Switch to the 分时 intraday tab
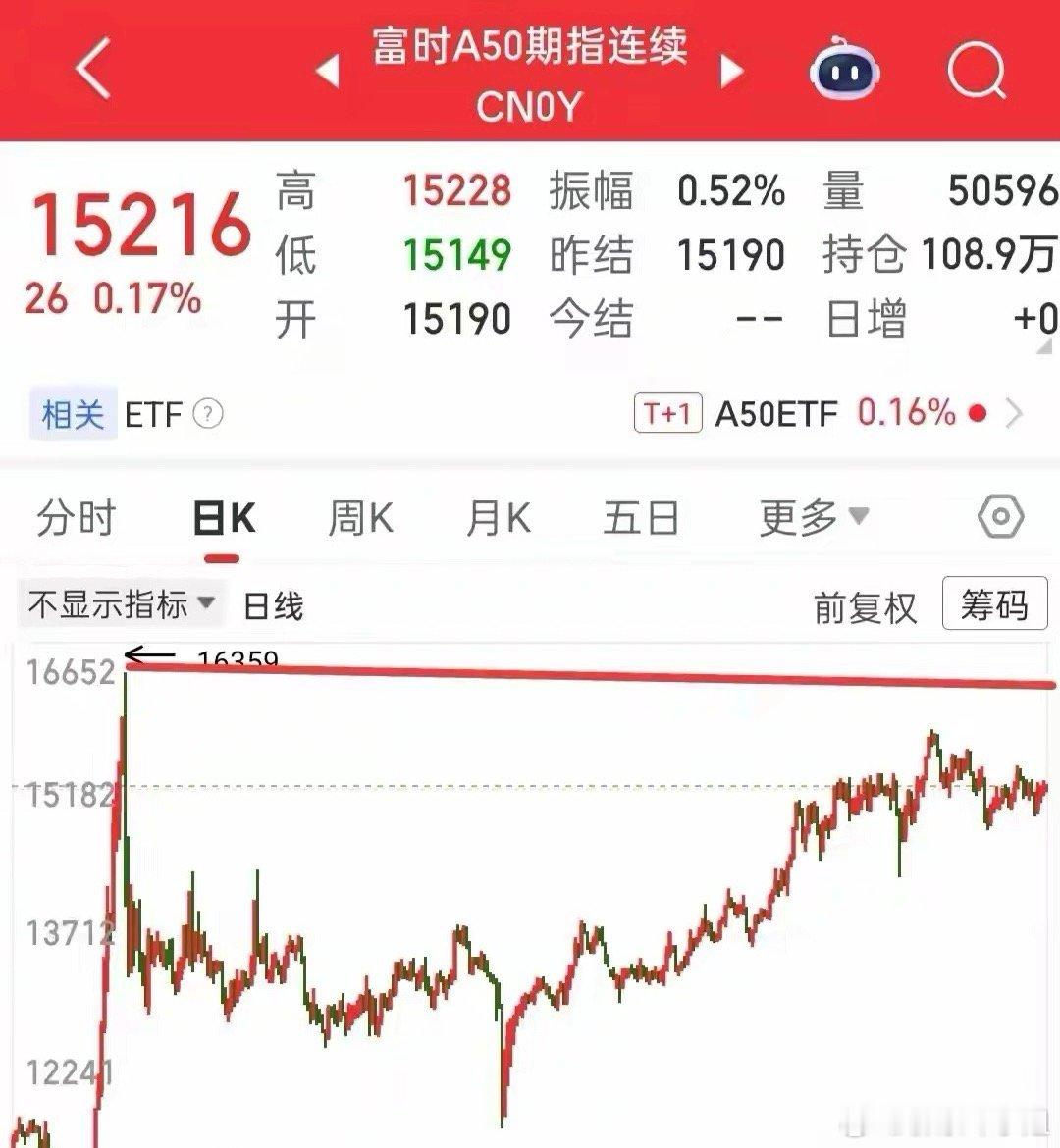 click(74, 518)
